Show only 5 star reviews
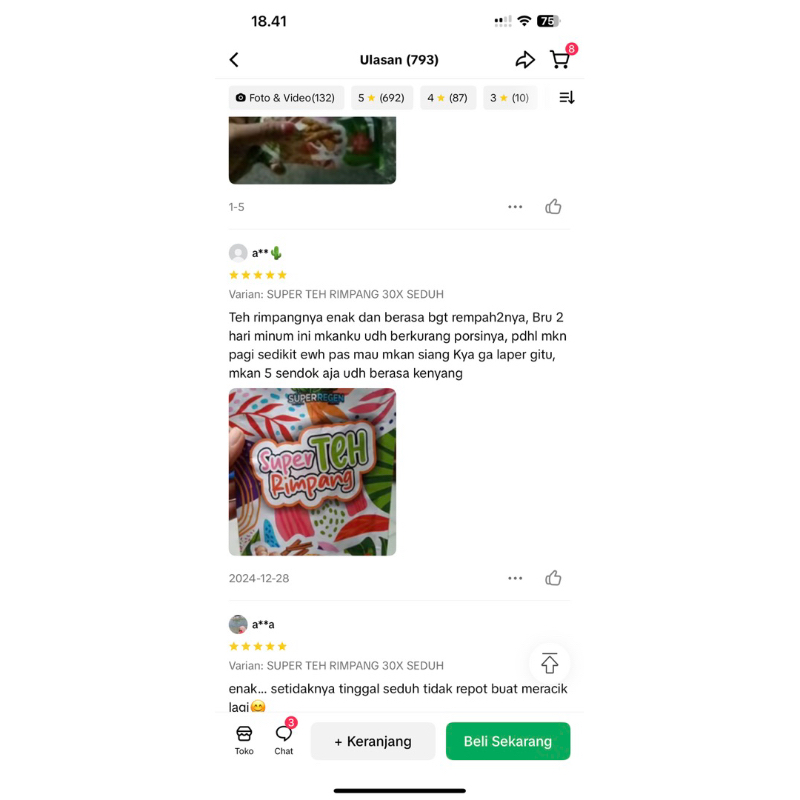Screen dimensions: 800x800 (381, 98)
